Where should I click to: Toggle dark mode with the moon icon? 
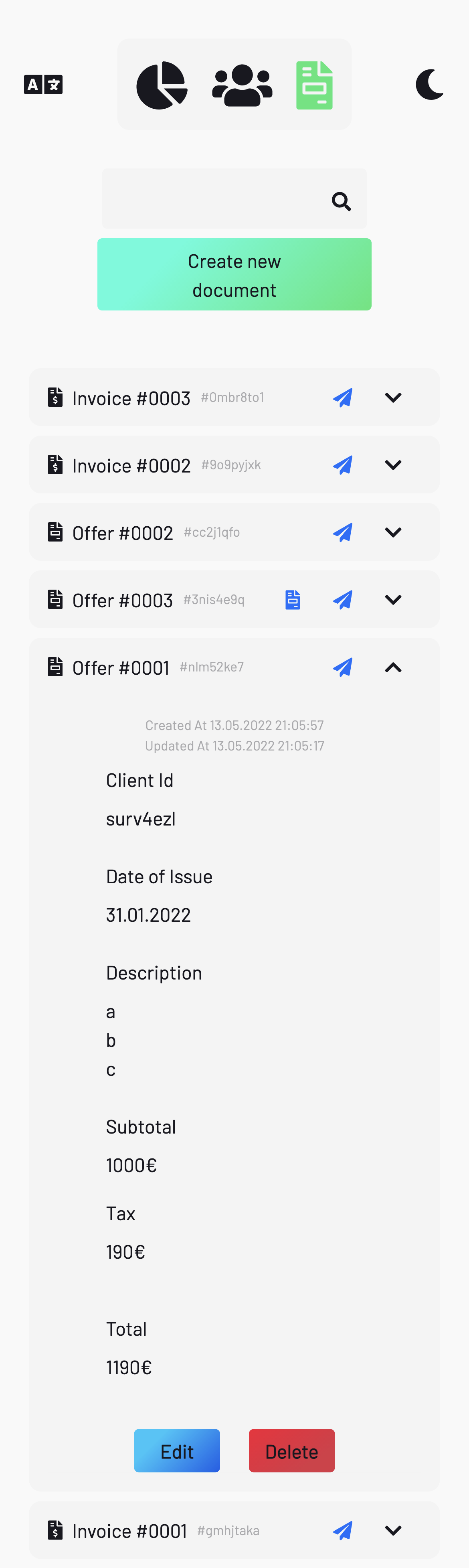point(429,85)
